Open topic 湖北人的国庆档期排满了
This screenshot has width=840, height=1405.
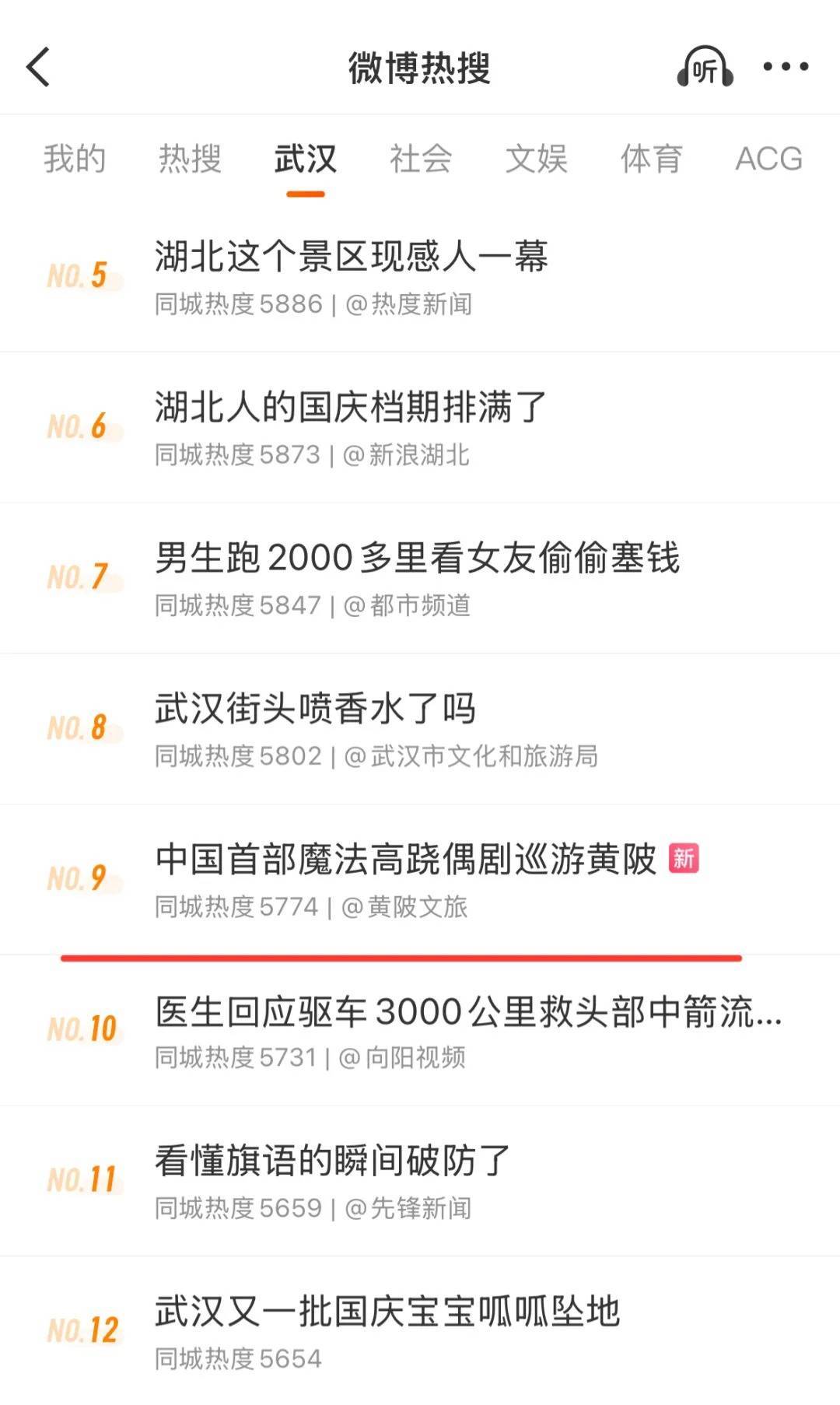352,408
